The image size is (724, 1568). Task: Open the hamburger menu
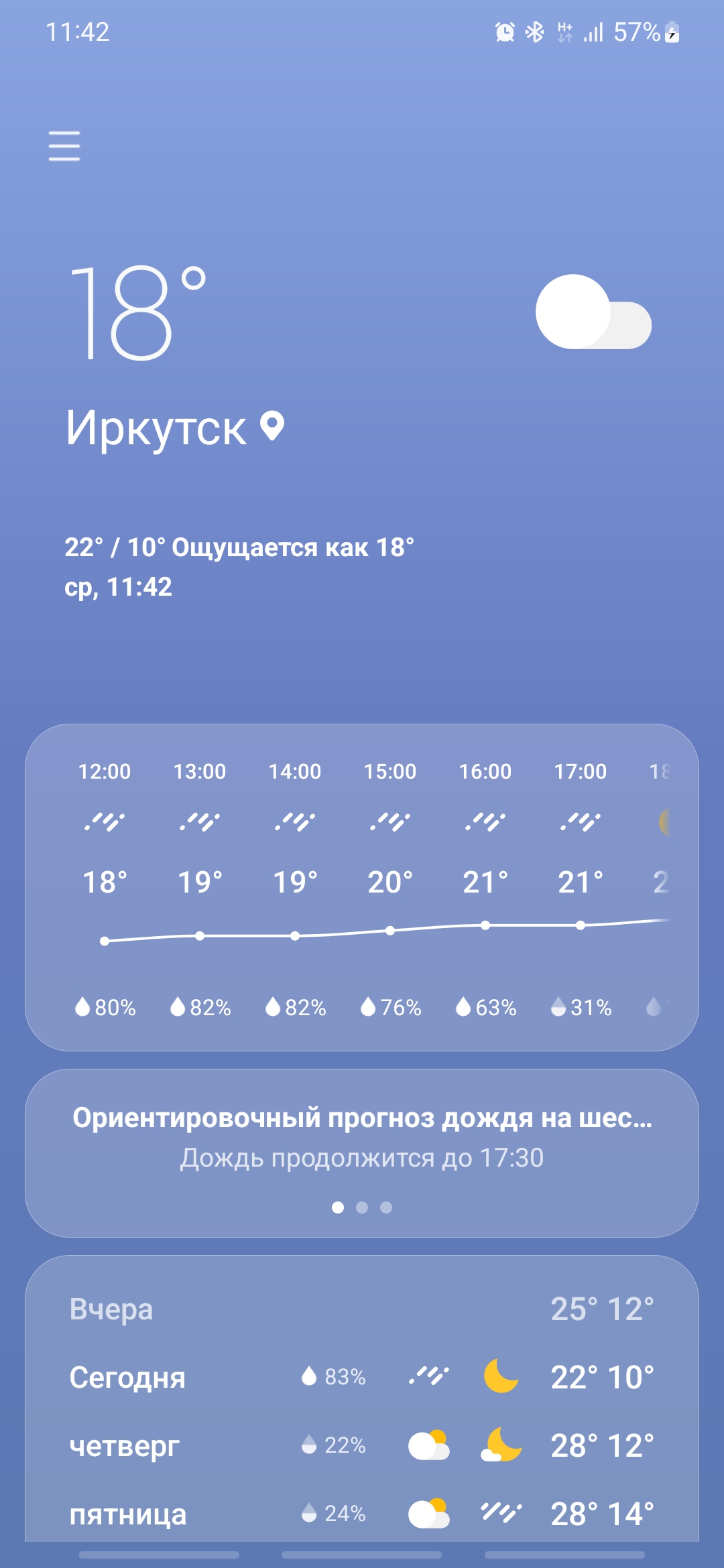coord(64,146)
